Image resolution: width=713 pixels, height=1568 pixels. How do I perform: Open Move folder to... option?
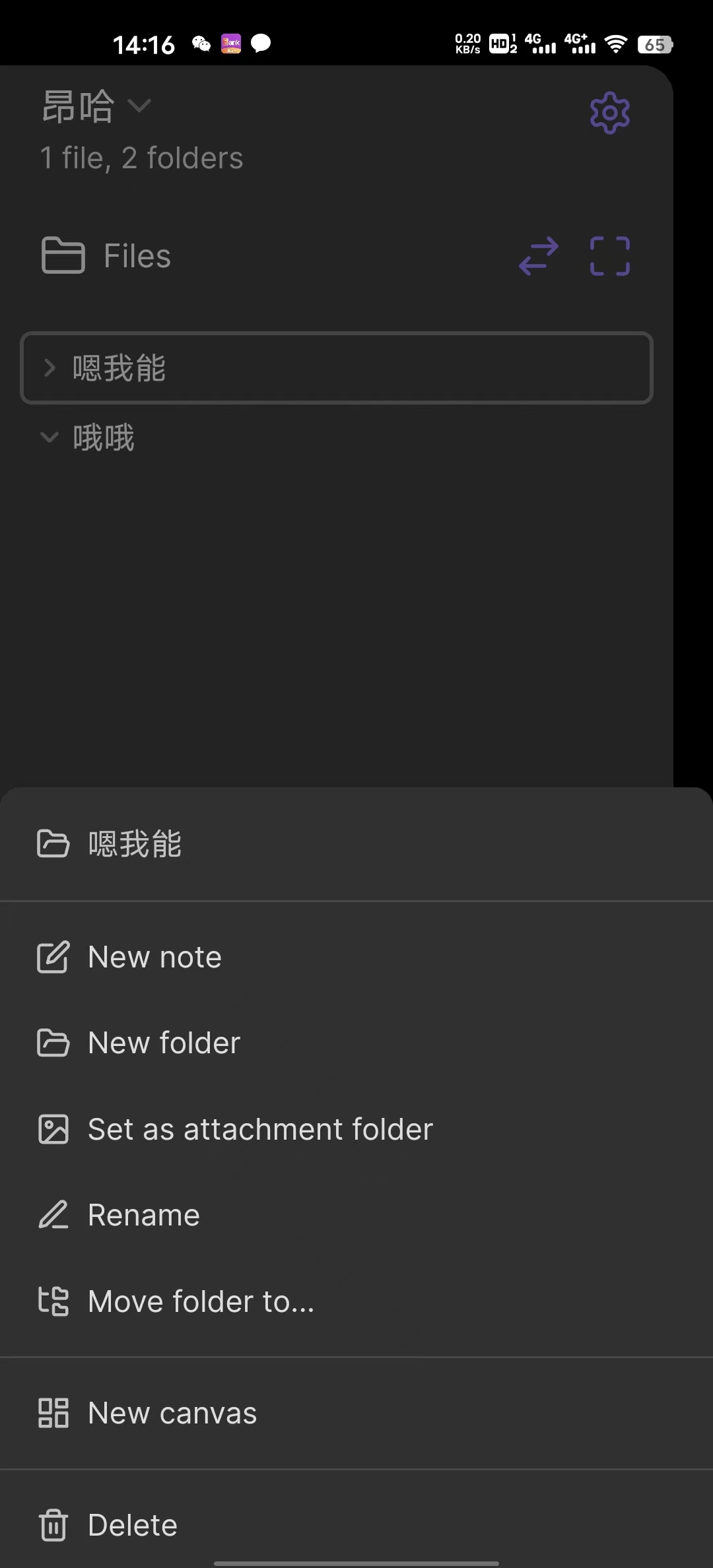[x=201, y=1301]
